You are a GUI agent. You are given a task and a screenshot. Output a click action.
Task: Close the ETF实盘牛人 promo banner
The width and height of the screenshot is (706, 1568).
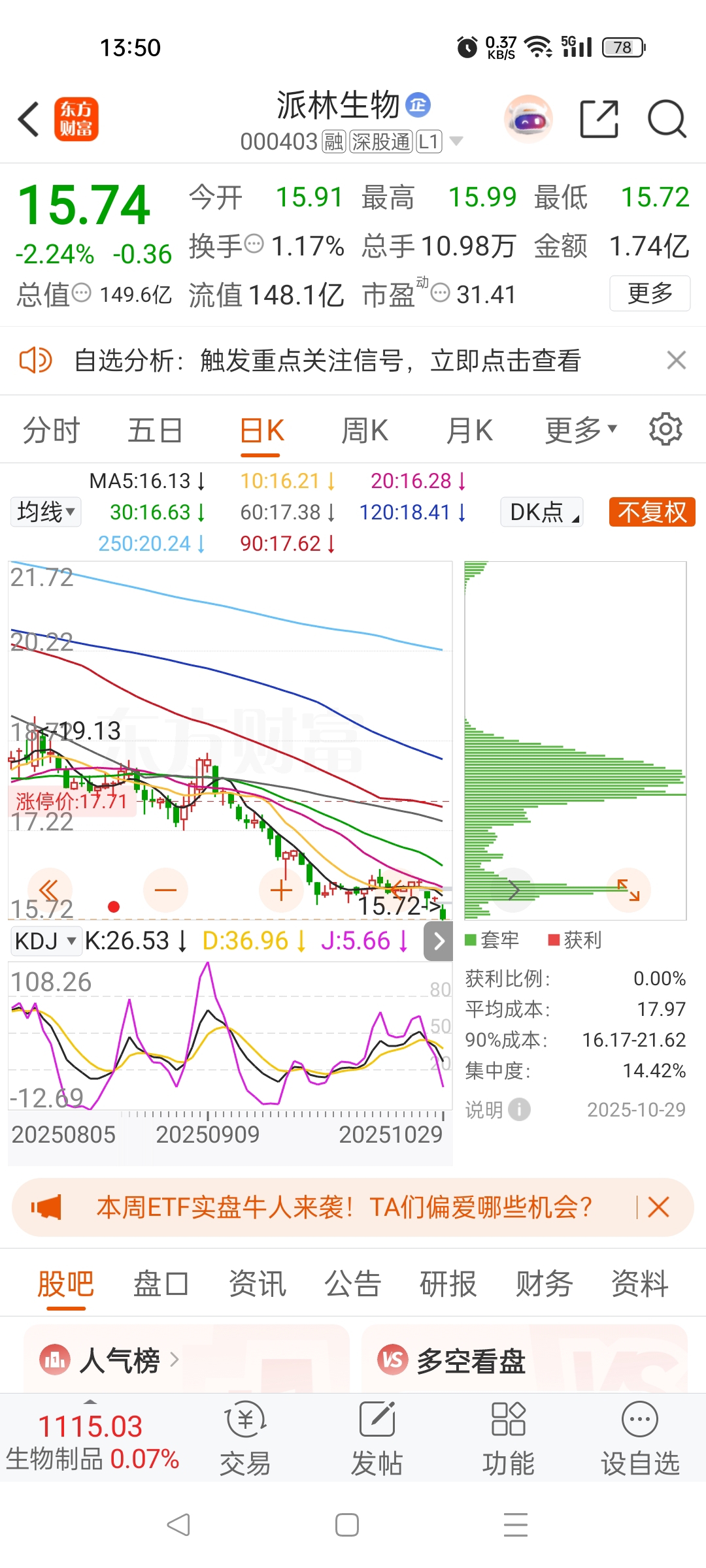pos(658,1207)
